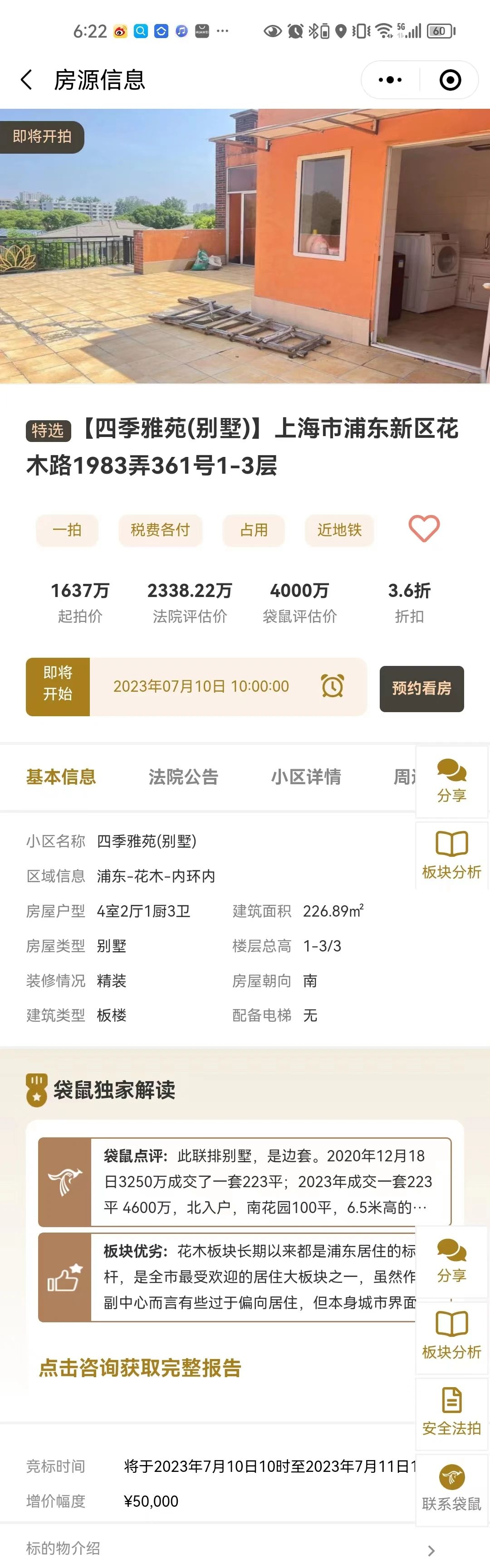Set auction reminder alarm clock icon
This screenshot has width=490, height=1568.
332,686
